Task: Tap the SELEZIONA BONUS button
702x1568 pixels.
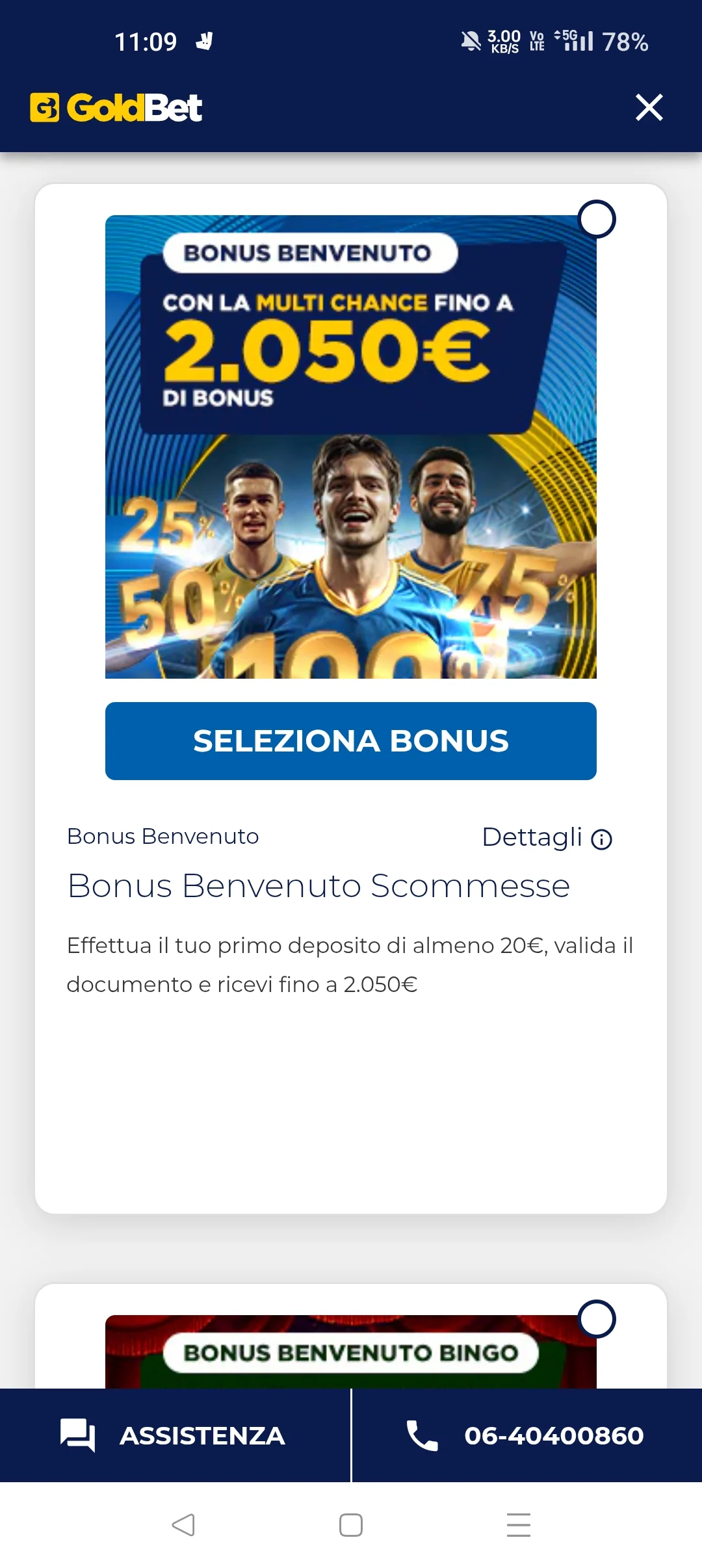Action: tap(351, 741)
